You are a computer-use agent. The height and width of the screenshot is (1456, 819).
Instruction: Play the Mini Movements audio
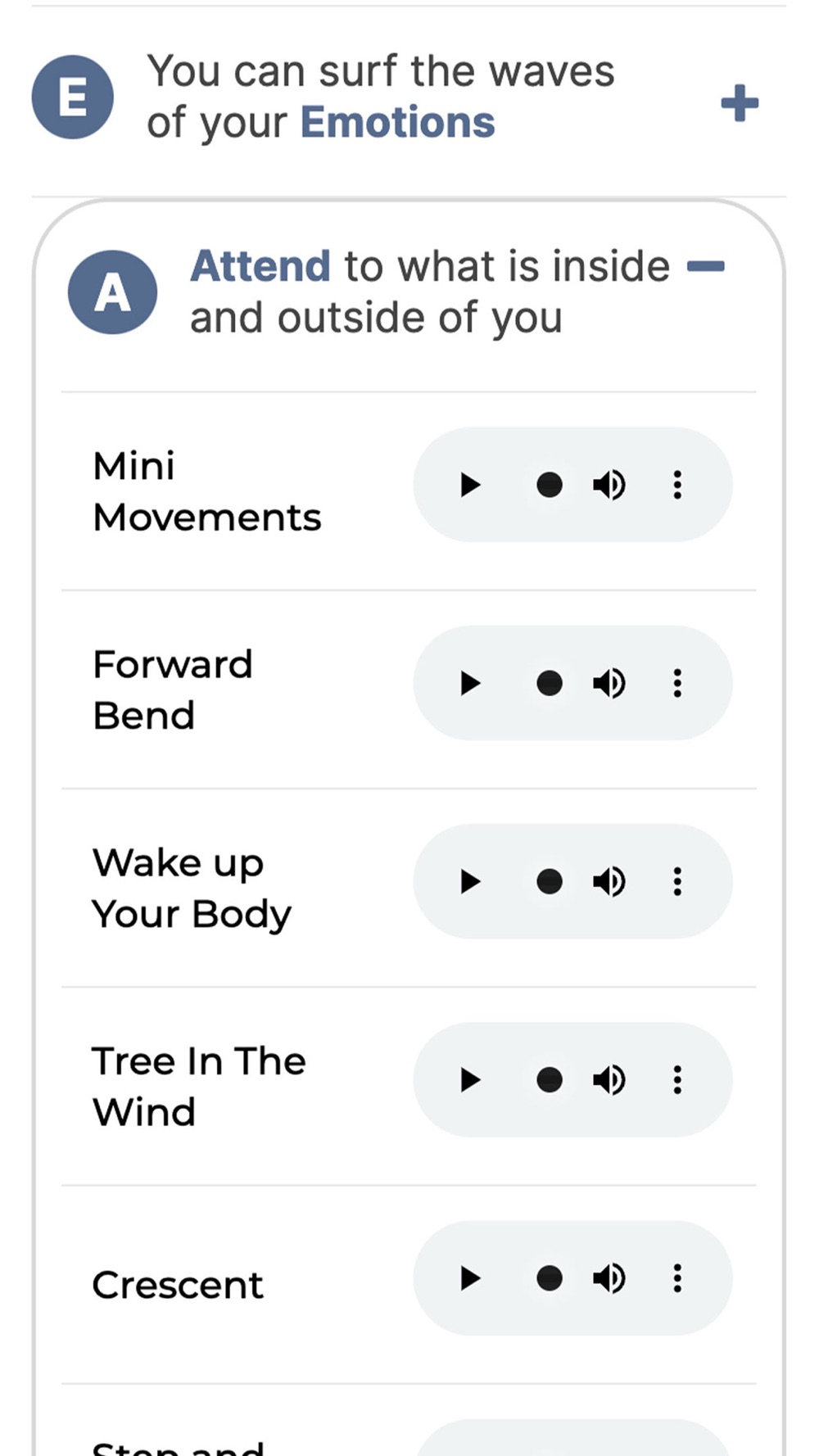tap(470, 485)
